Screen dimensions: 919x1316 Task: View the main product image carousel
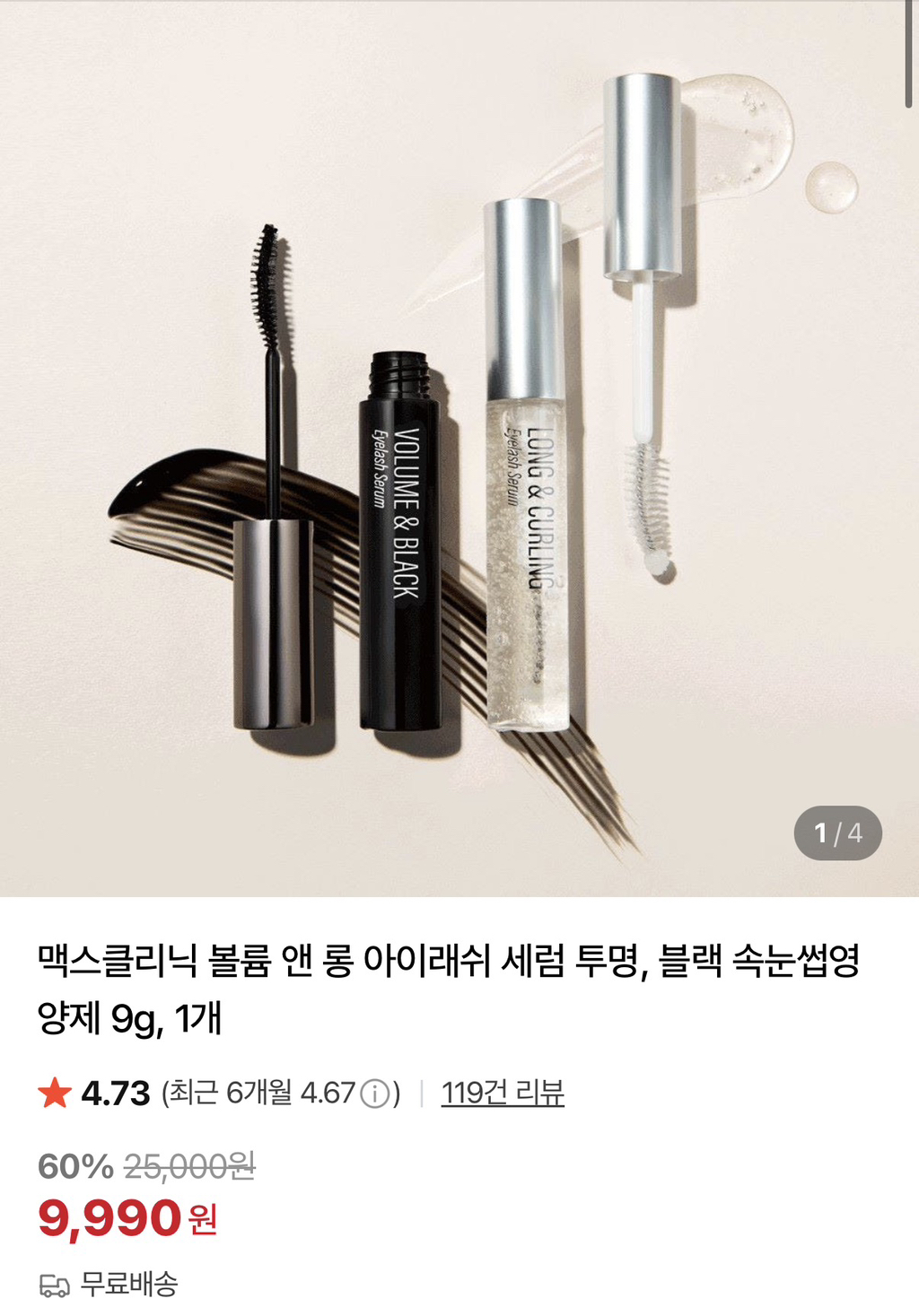pos(459,449)
